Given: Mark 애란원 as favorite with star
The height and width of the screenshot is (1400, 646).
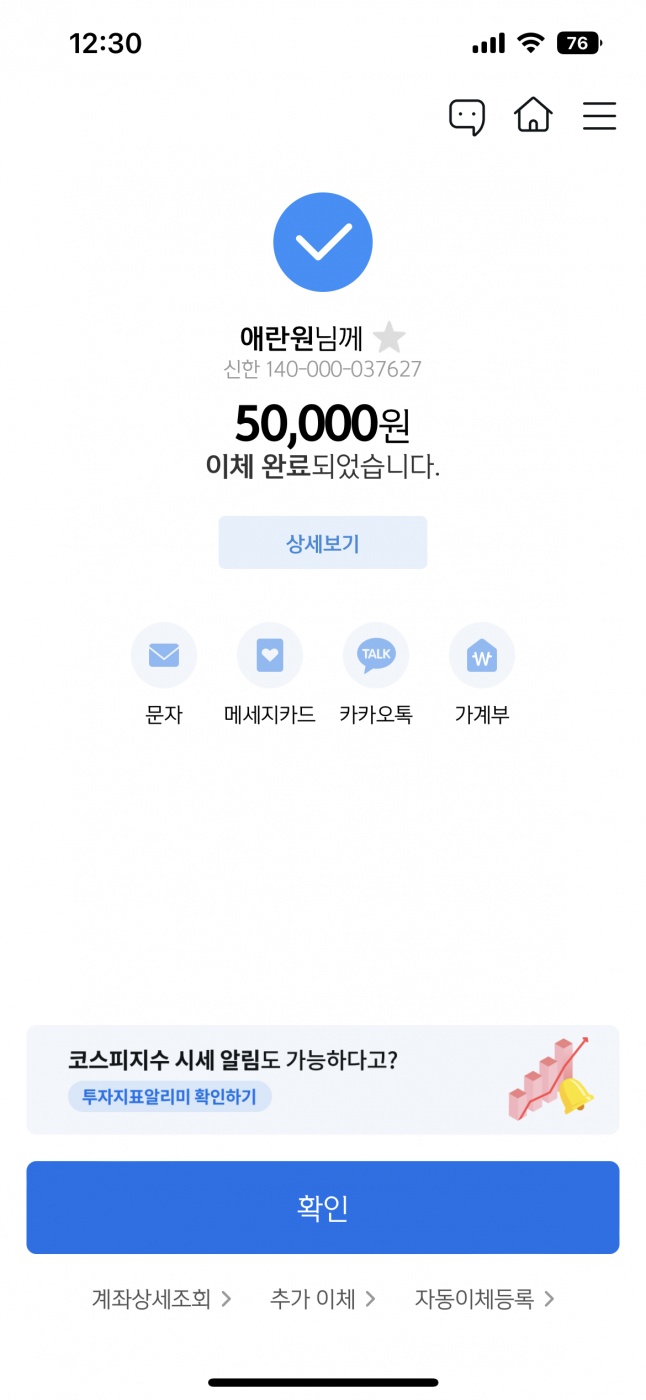Looking at the screenshot, I should click(x=389, y=339).
